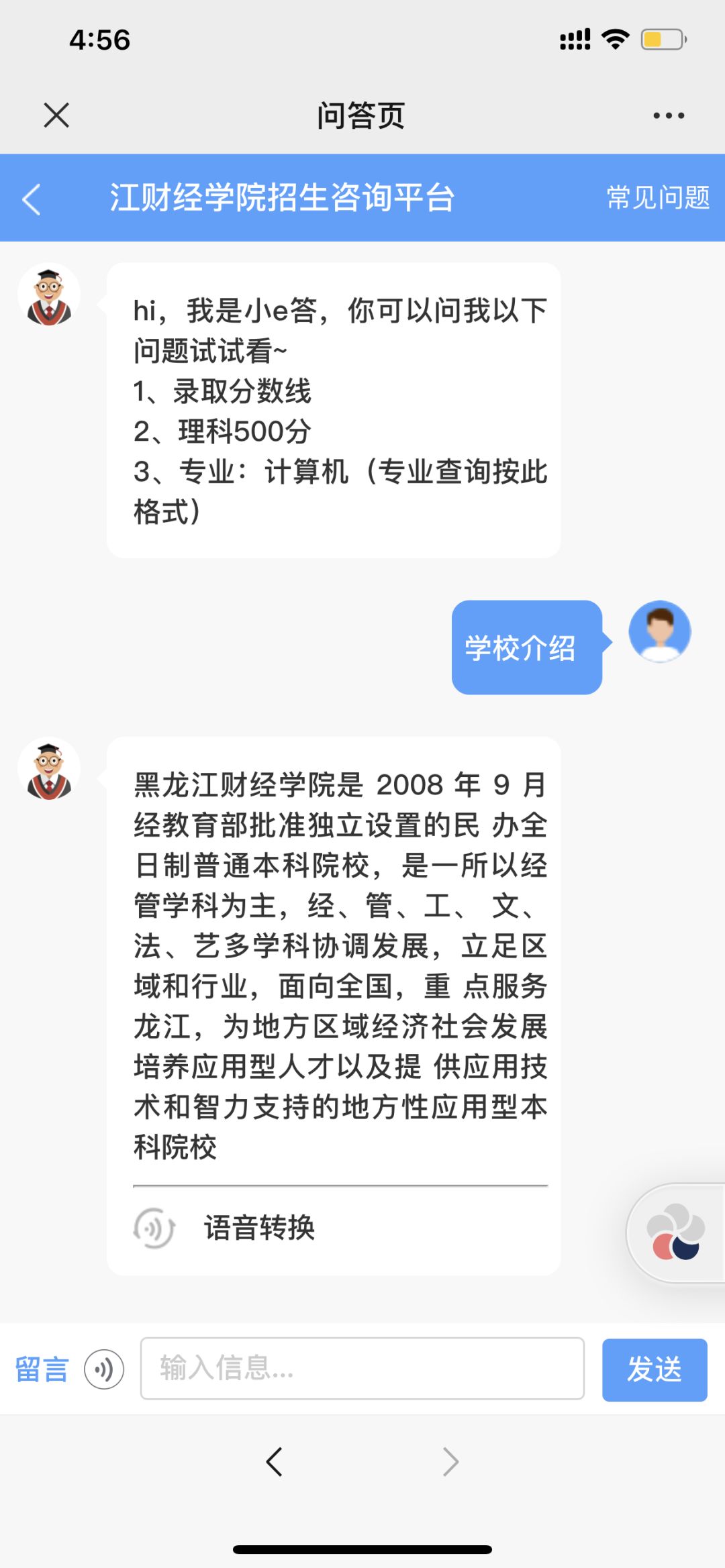Screen dimensions: 725x1568
Task: Open 常见问题 frequently asked questions
Action: point(658,198)
